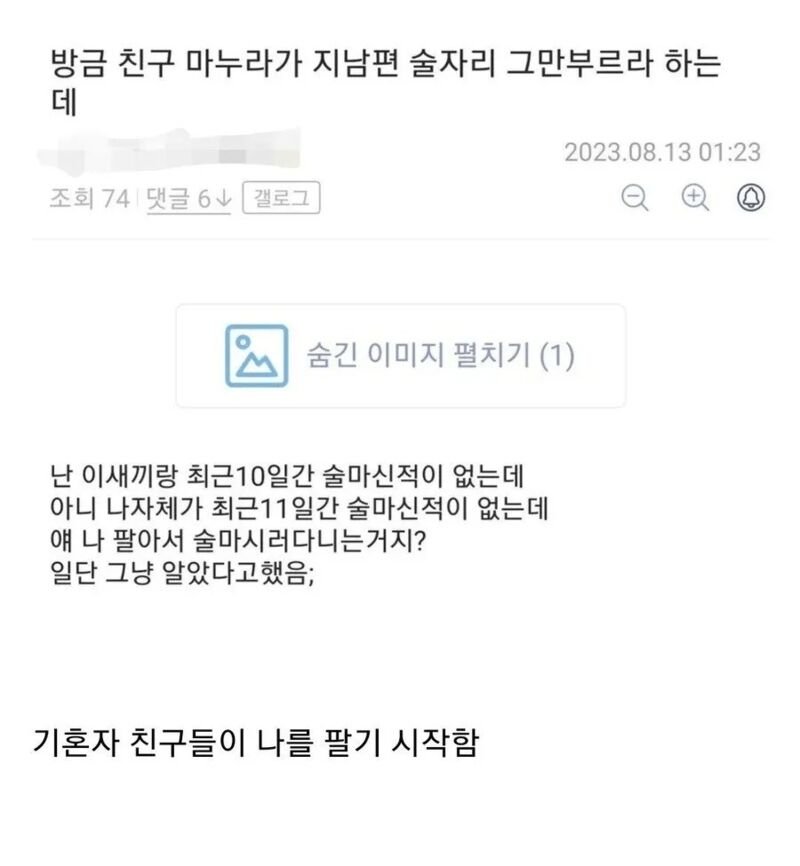The image size is (800, 866).
Task: Expand 숨긴 이미지 펼치기 (1)
Action: (x=401, y=356)
